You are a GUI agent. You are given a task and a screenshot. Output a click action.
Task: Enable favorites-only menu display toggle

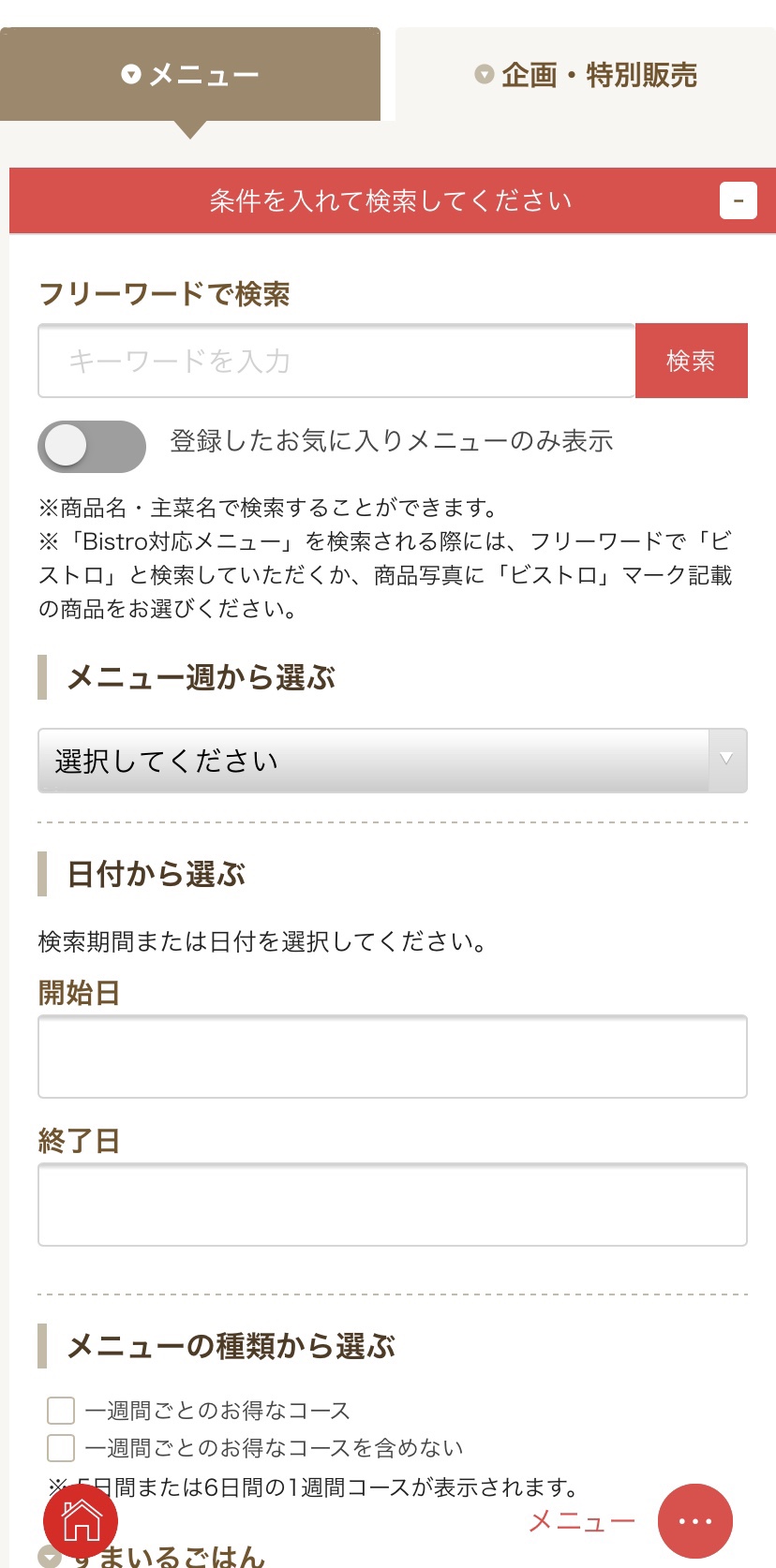92,447
